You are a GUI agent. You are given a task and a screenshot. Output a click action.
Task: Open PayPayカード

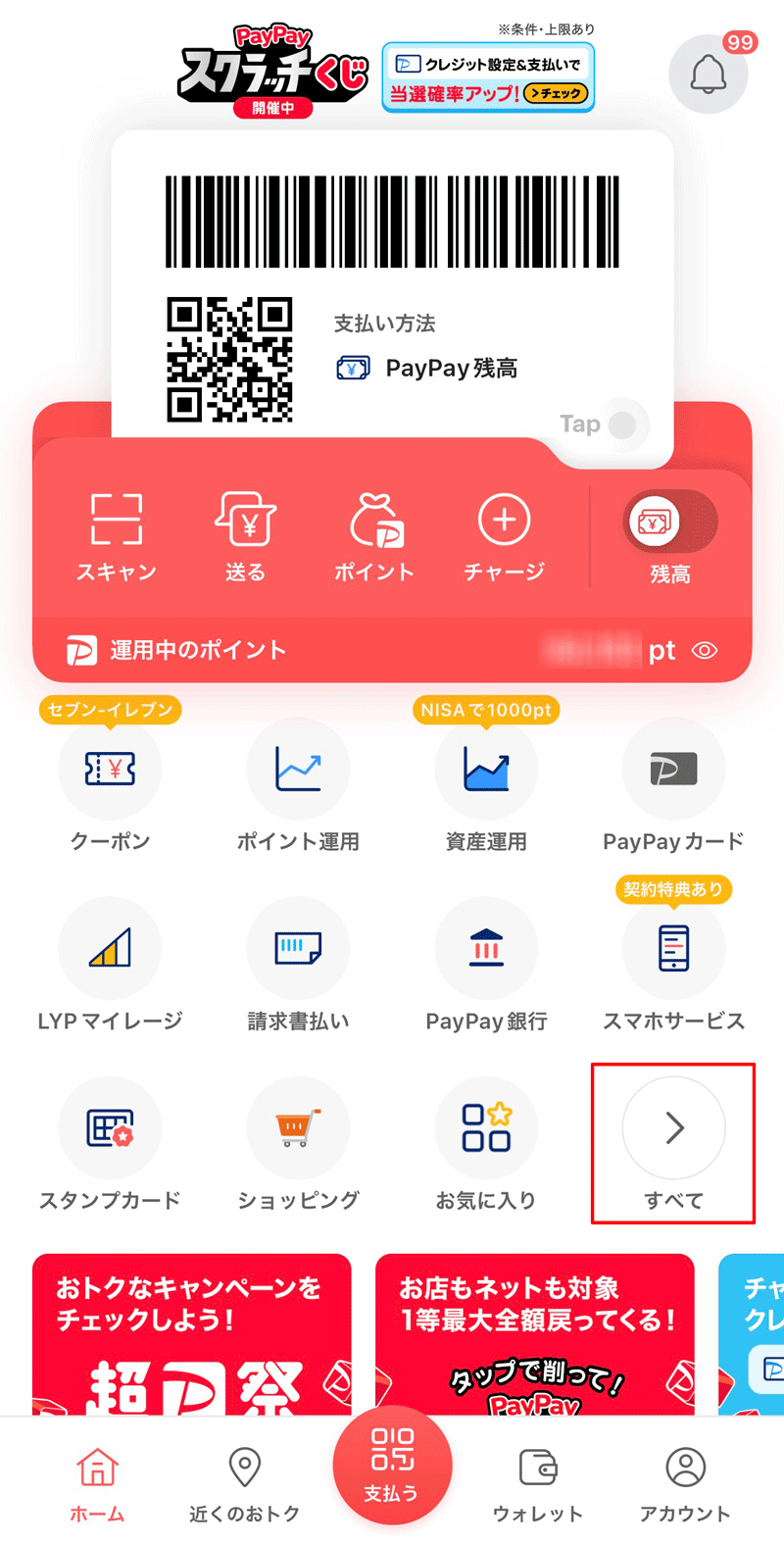[x=673, y=786]
